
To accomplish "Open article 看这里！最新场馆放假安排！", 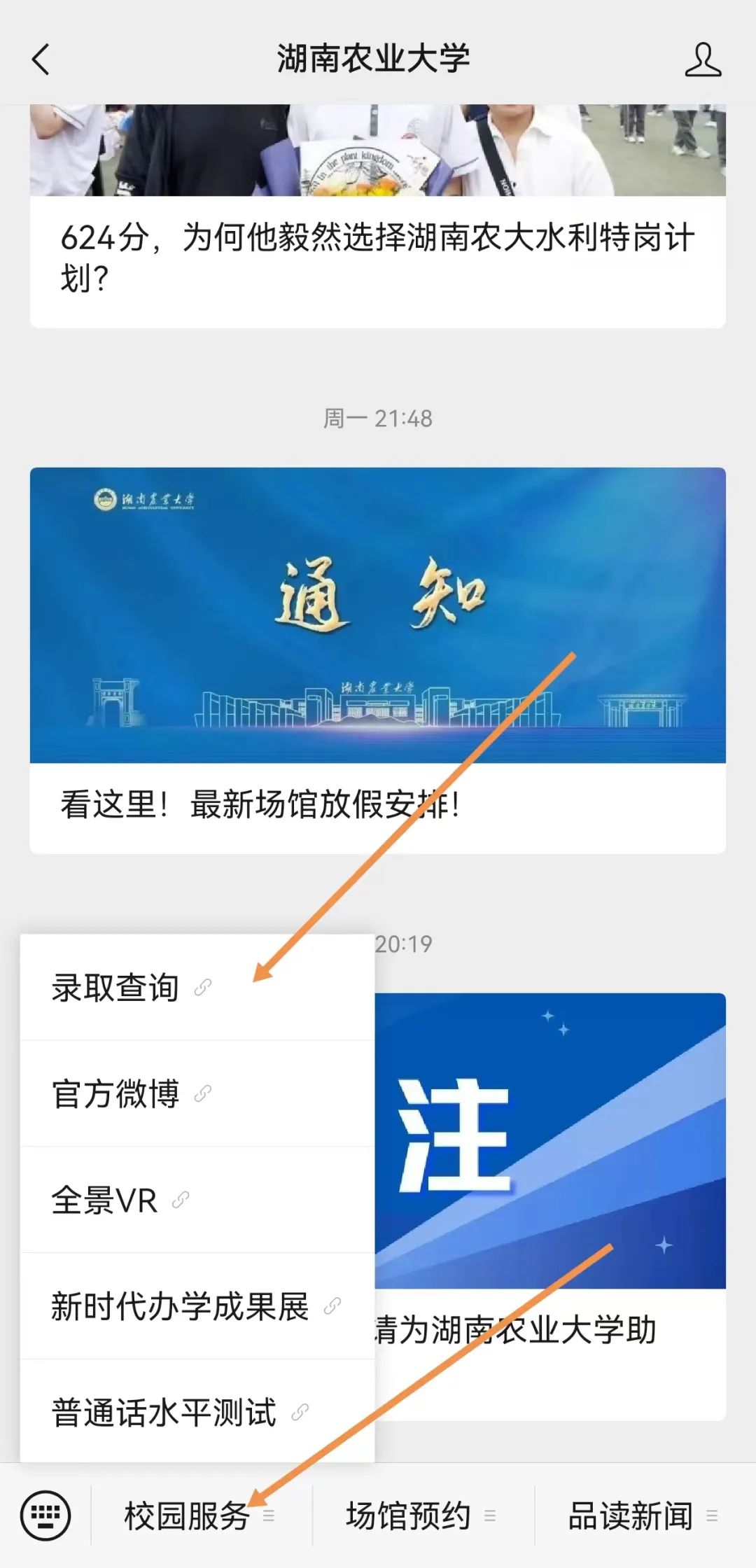I will pyautogui.click(x=378, y=660).
